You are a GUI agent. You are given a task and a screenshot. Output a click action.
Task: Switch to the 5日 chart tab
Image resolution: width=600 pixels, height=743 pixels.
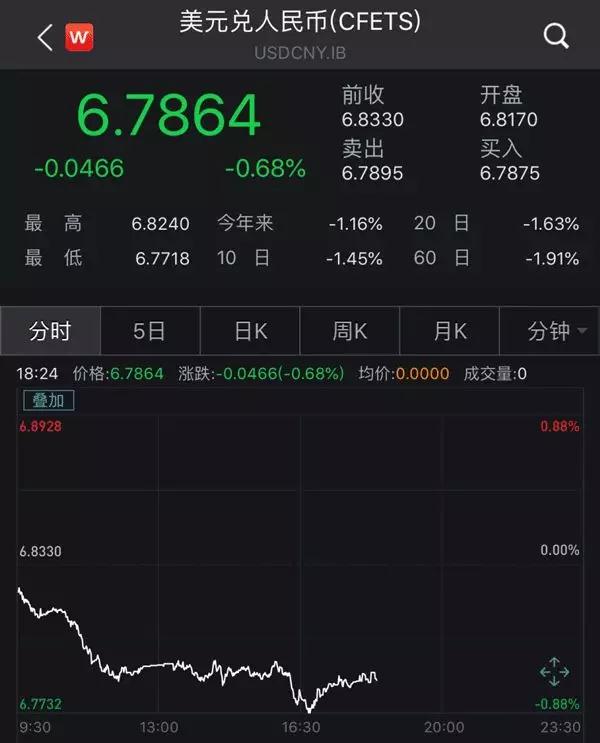150,331
